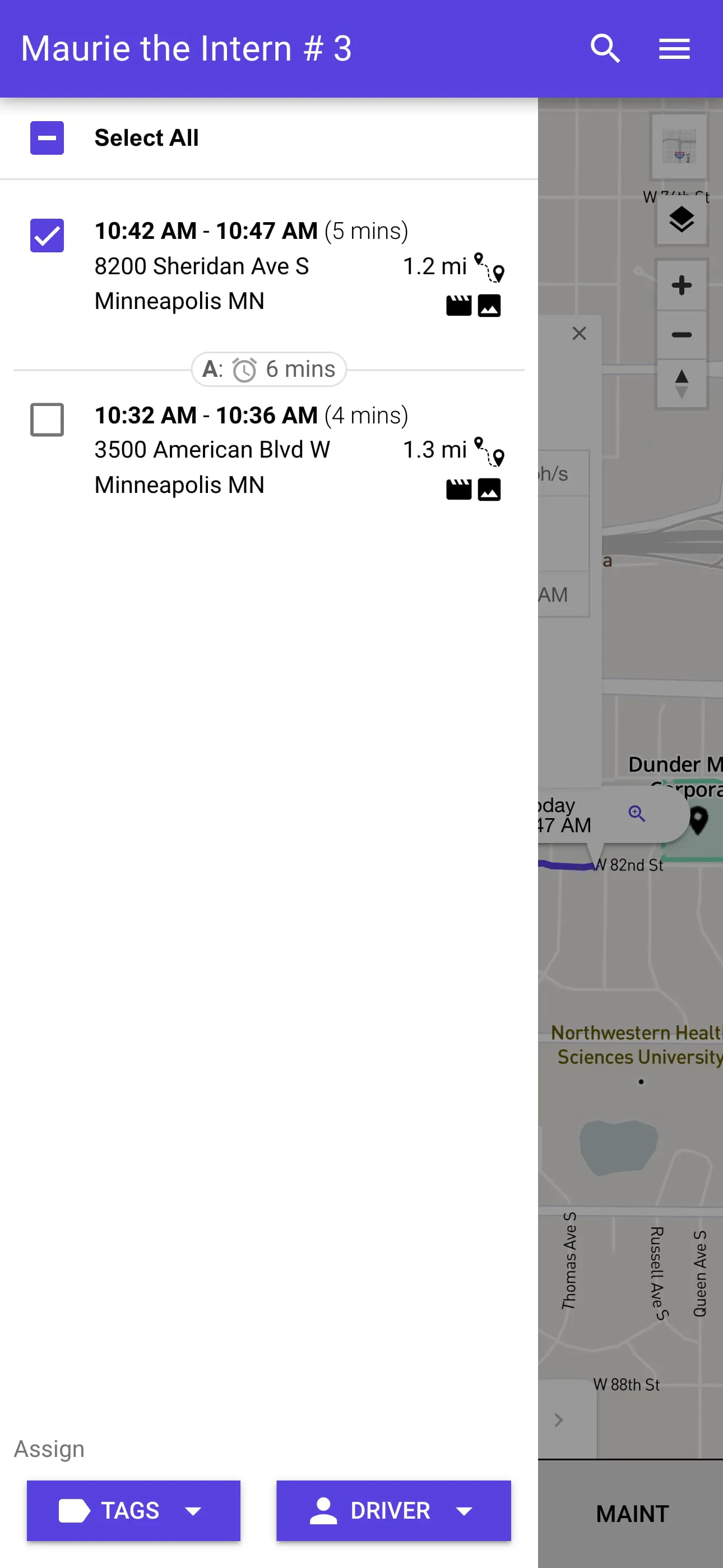The image size is (723, 1568).
Task: Open the hamburger menu
Action: point(674,49)
